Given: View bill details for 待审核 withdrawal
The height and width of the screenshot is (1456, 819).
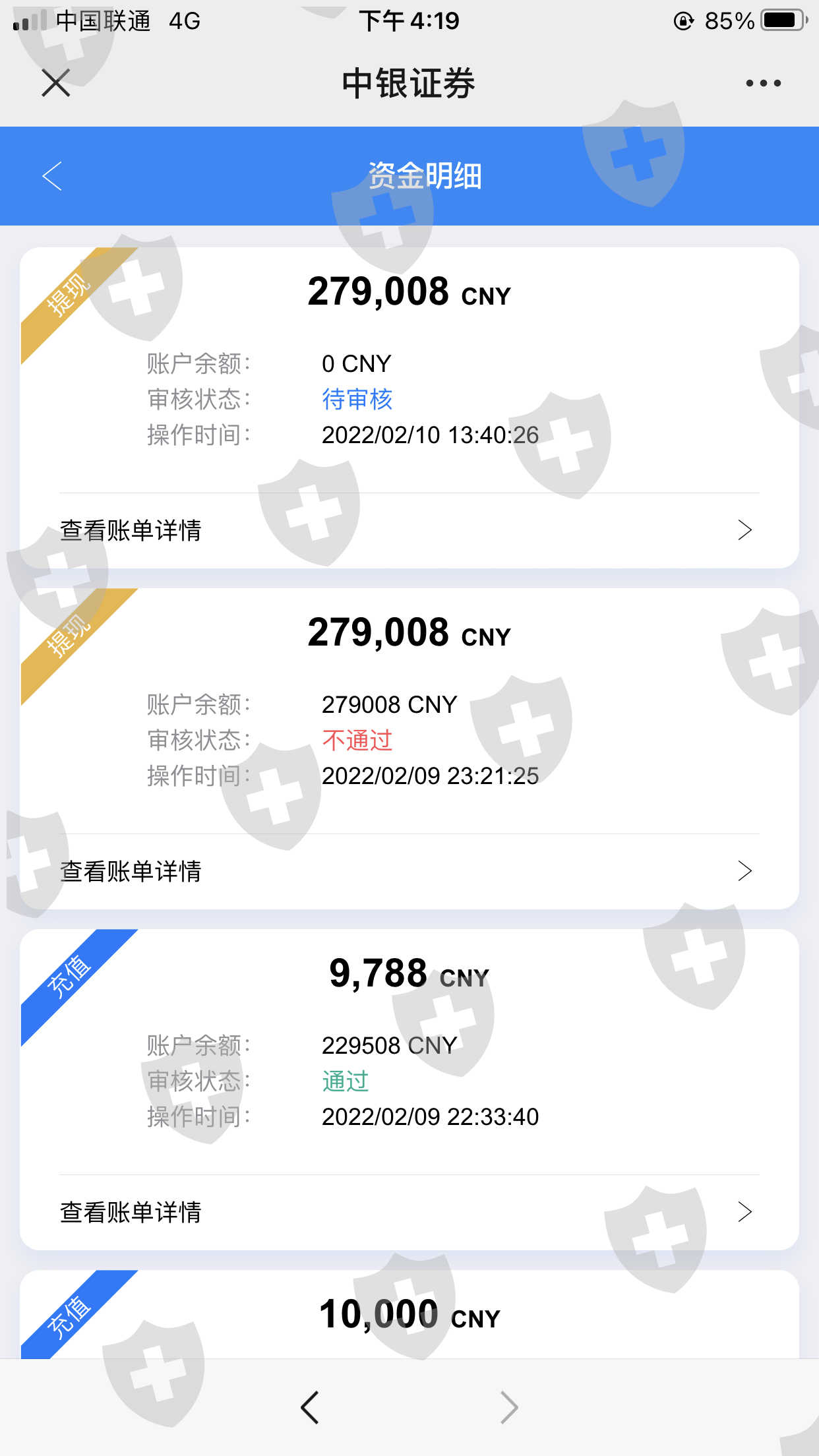Looking at the screenshot, I should coord(409,530).
